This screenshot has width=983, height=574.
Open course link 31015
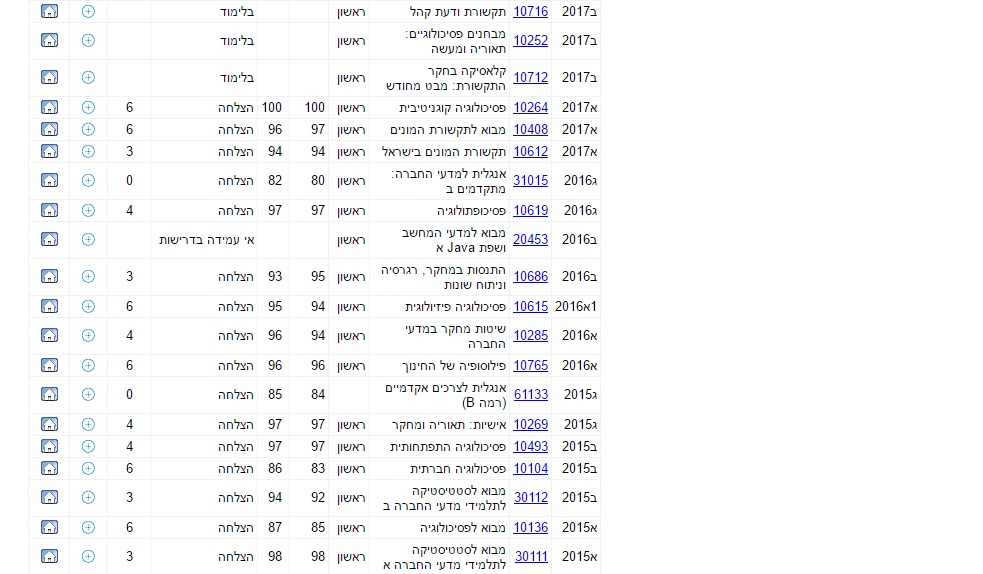tap(530, 181)
